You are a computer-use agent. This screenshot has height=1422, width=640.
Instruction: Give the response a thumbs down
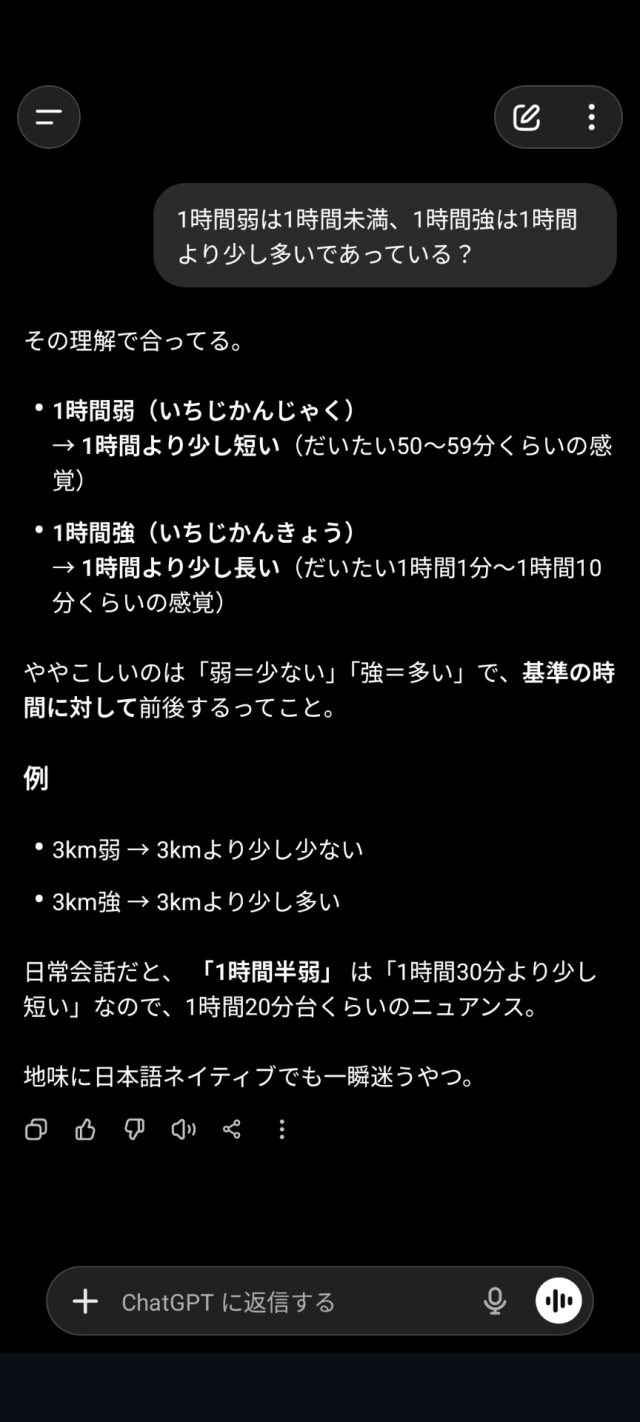[x=134, y=1130]
